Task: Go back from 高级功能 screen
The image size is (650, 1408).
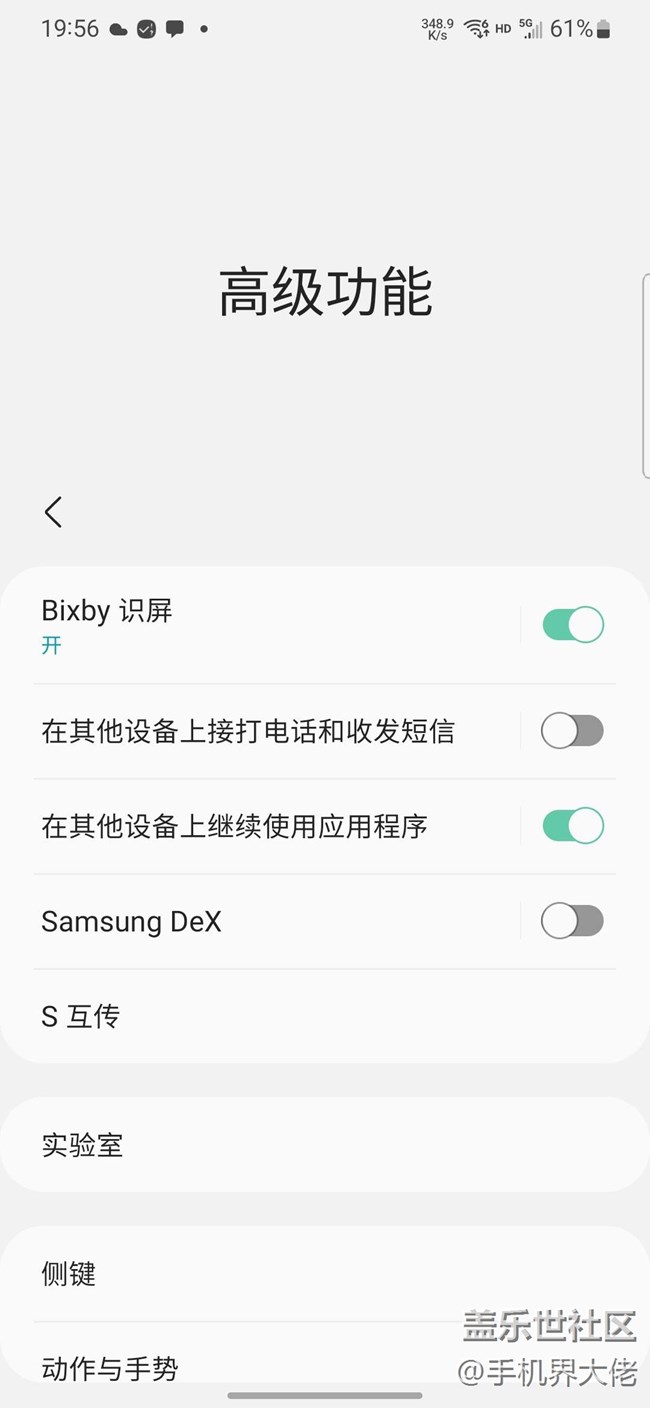Action: pos(54,512)
